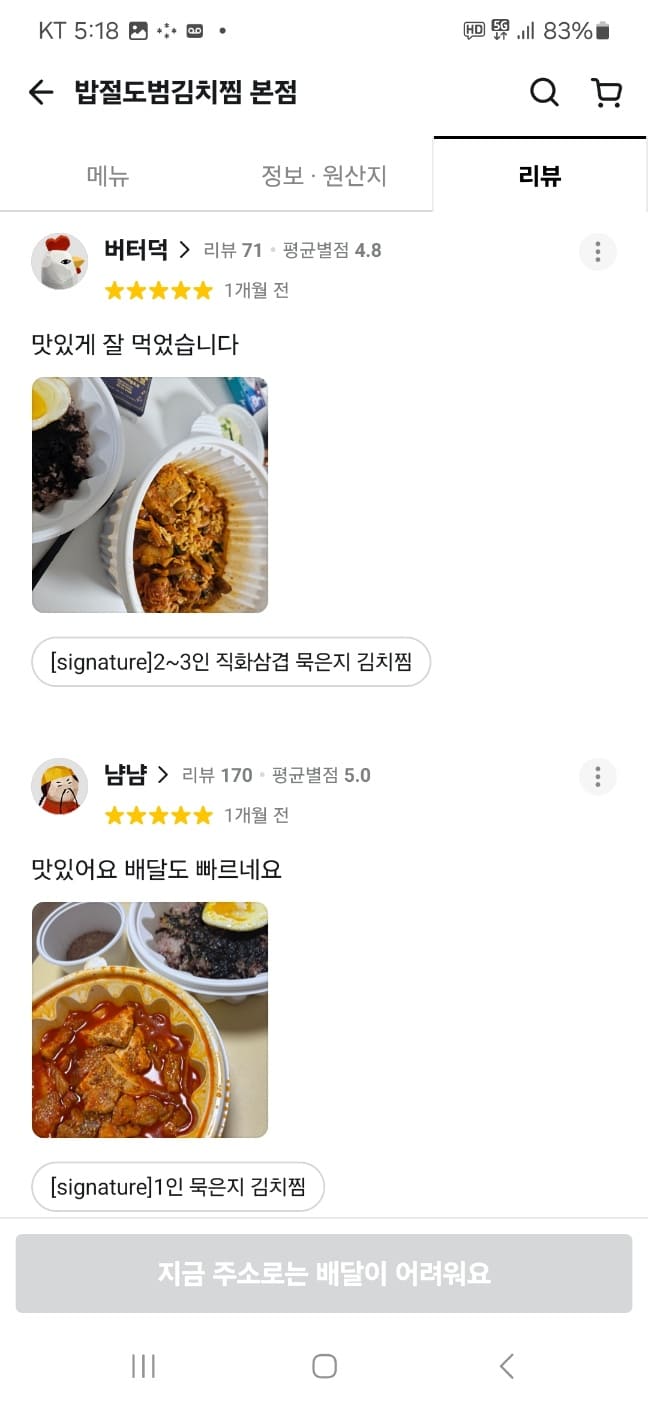Open more options for 버터덕's review
The width and height of the screenshot is (648, 1404).
(x=598, y=251)
